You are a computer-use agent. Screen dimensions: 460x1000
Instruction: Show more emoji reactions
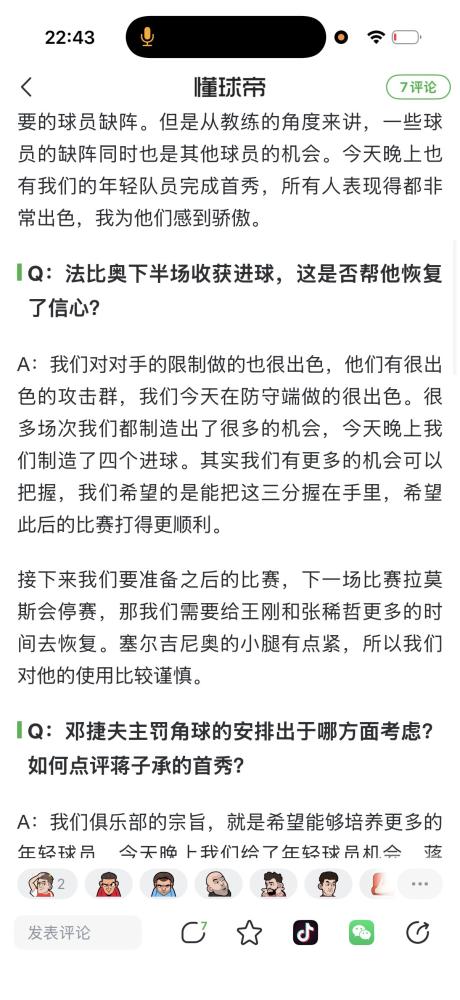(420, 884)
